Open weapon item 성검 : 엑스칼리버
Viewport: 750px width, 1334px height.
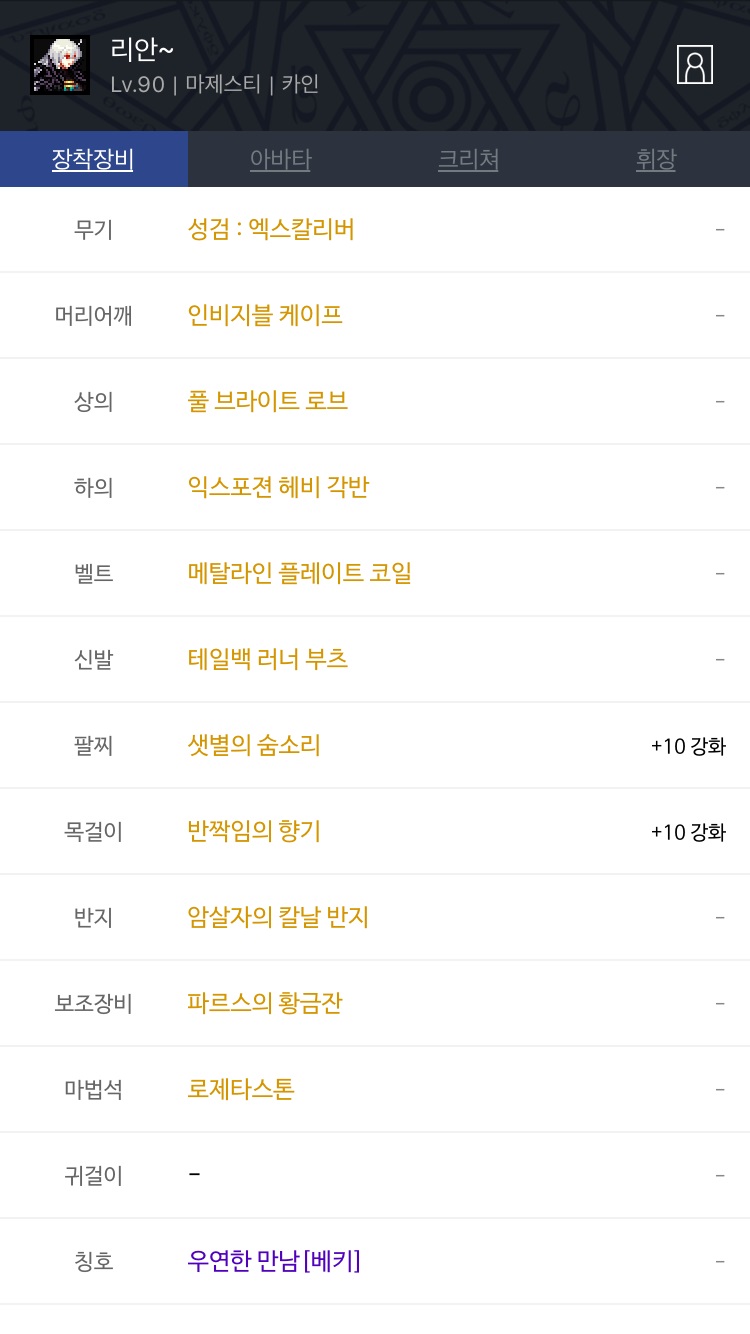[x=271, y=230]
